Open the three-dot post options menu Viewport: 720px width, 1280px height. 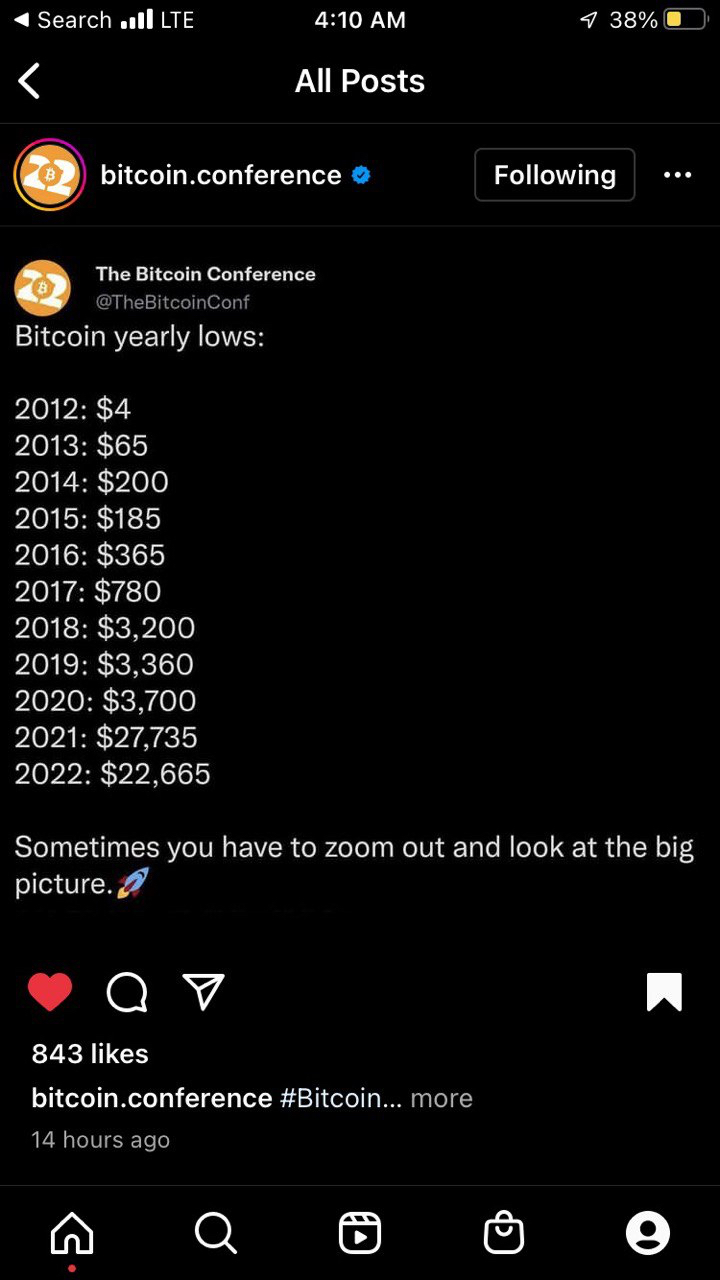677,175
